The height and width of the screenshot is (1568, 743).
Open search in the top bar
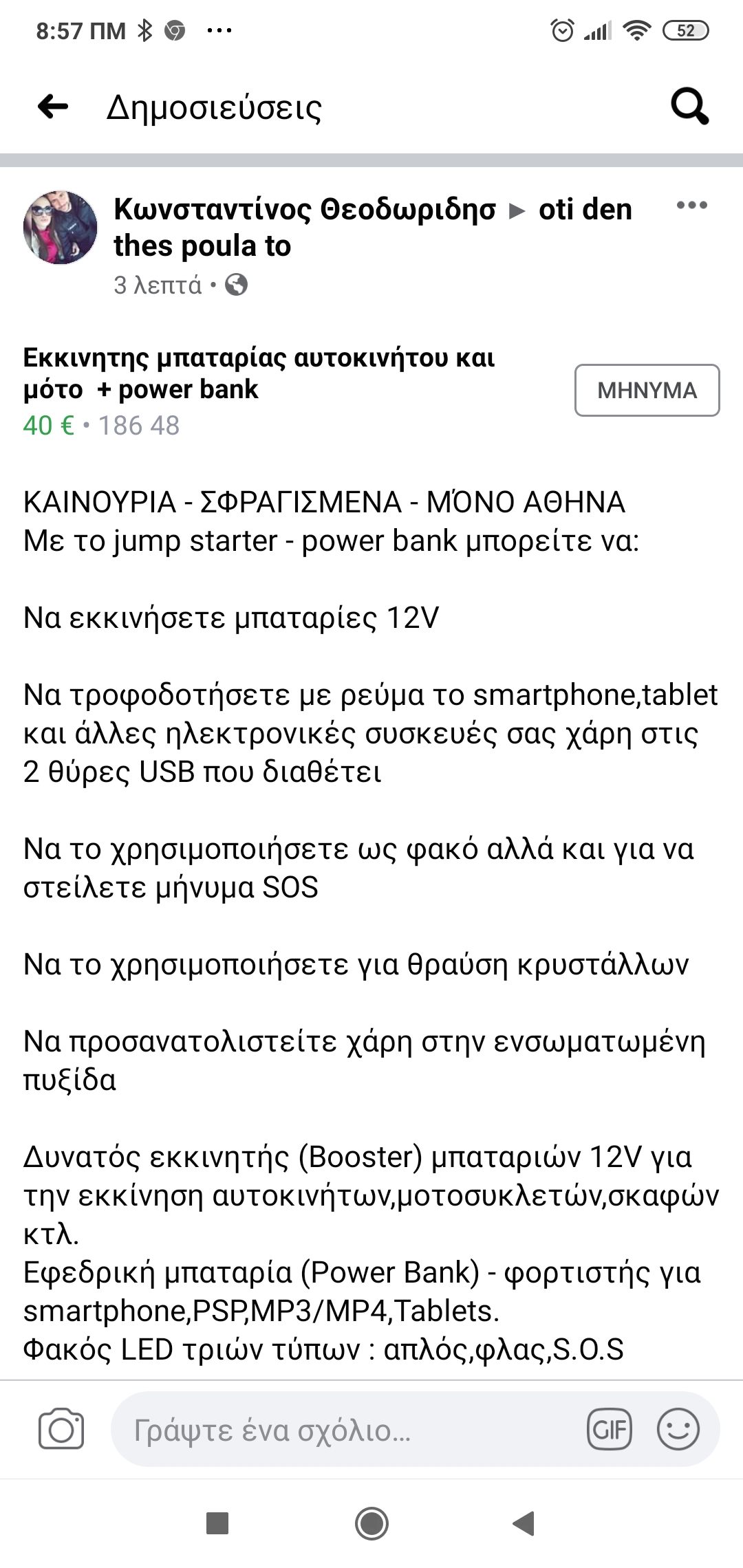[x=689, y=107]
